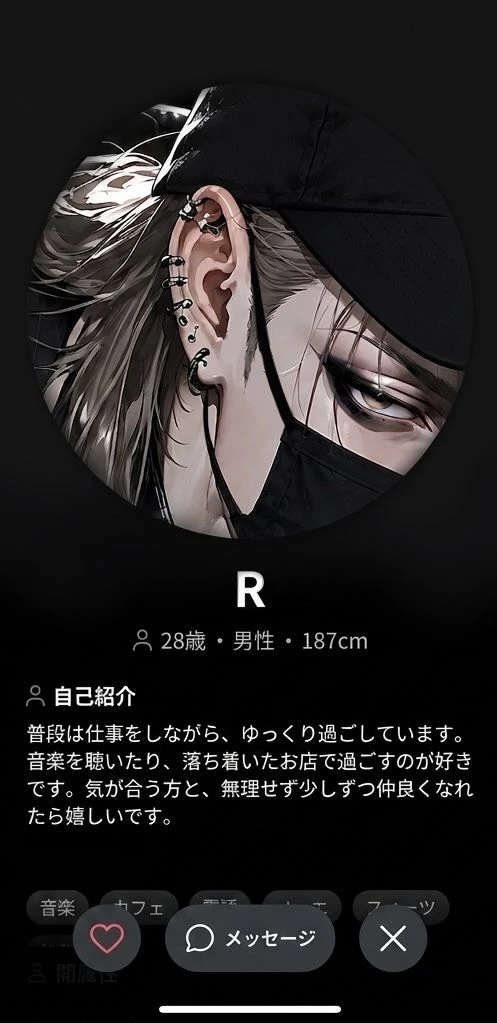Like R's profile with the heart button

[x=107, y=938]
